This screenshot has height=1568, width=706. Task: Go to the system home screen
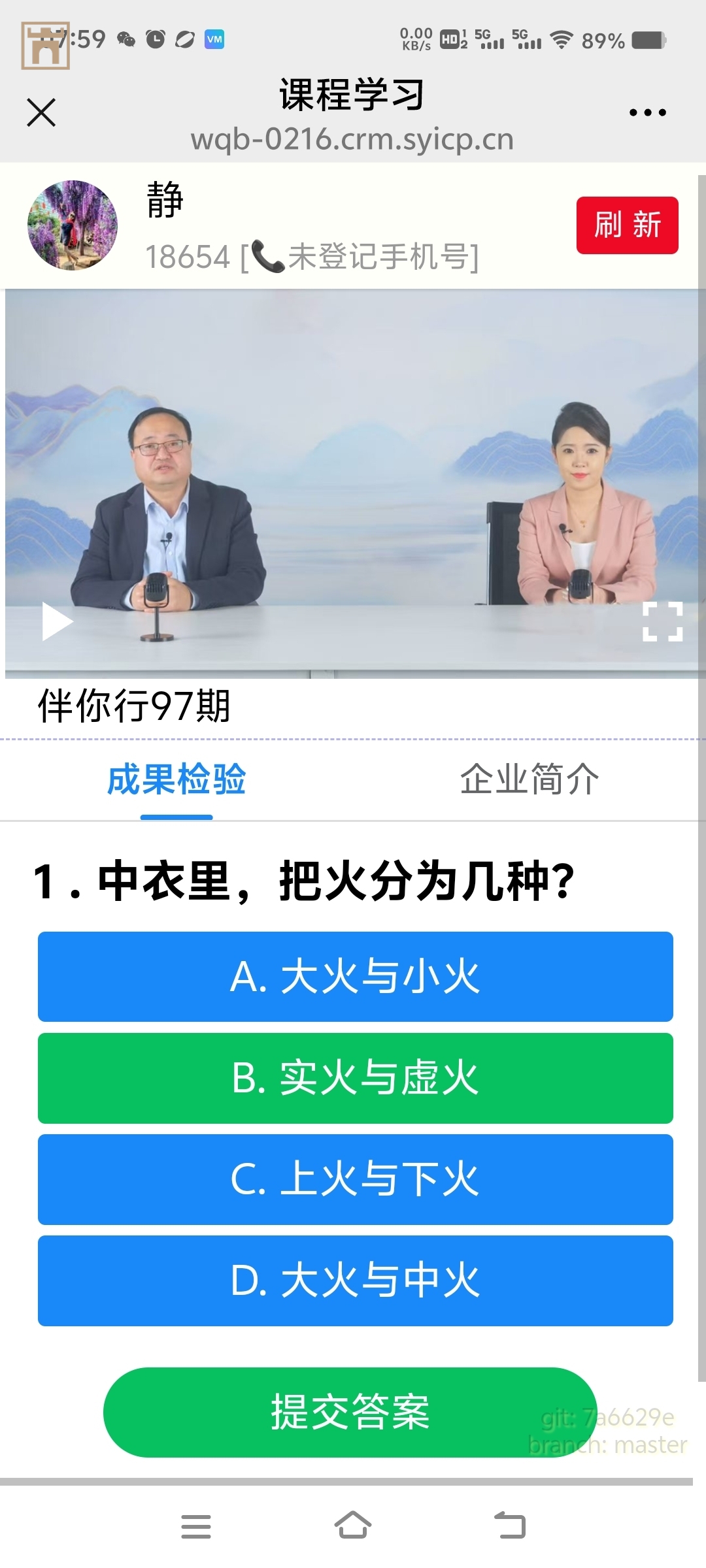click(x=353, y=1526)
